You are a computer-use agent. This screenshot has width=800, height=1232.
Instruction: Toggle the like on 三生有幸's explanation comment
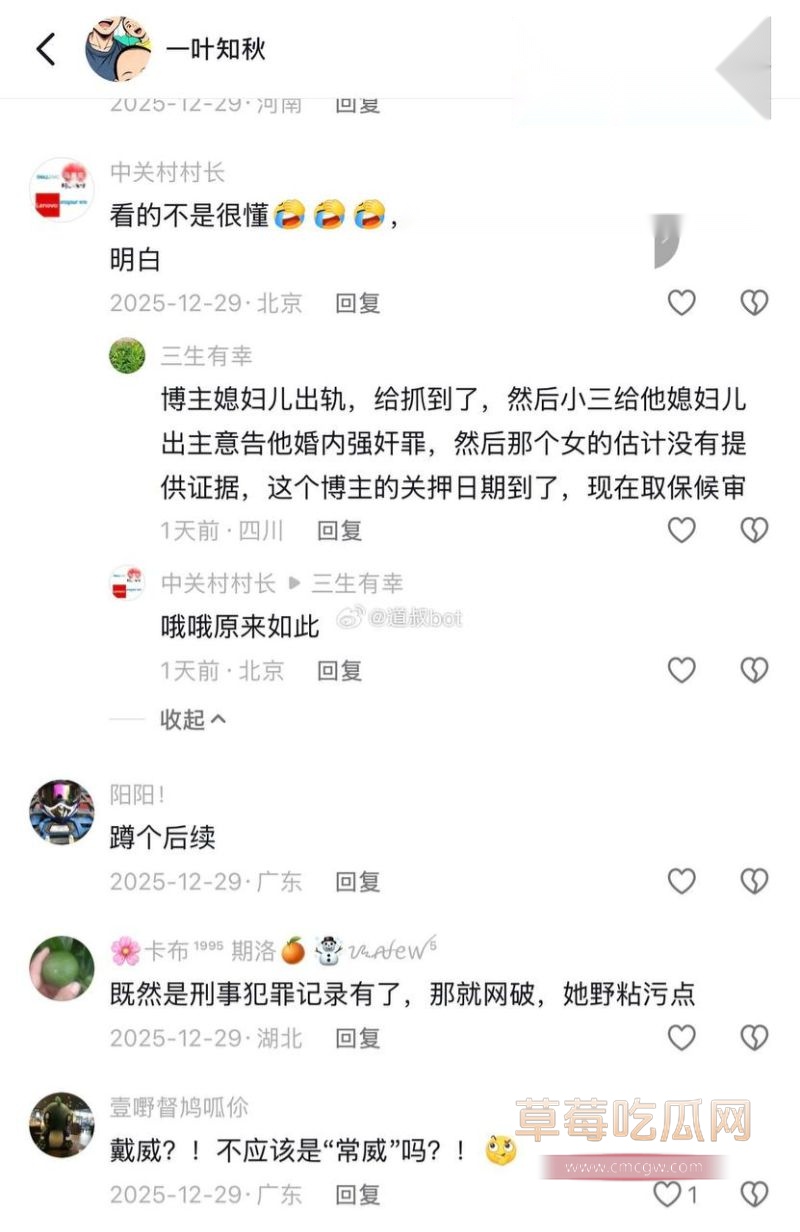click(682, 530)
